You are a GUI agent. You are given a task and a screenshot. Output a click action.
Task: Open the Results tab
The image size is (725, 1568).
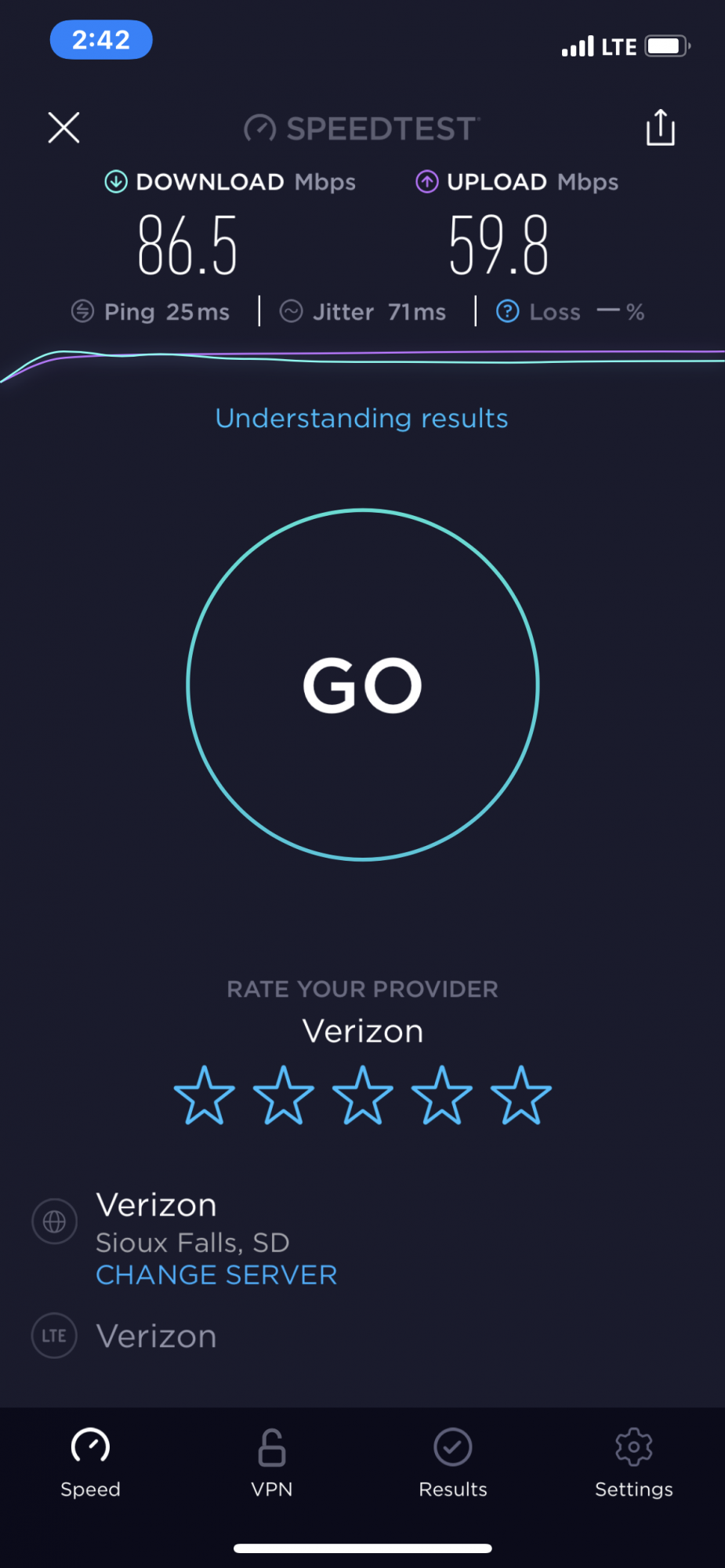[x=453, y=1462]
